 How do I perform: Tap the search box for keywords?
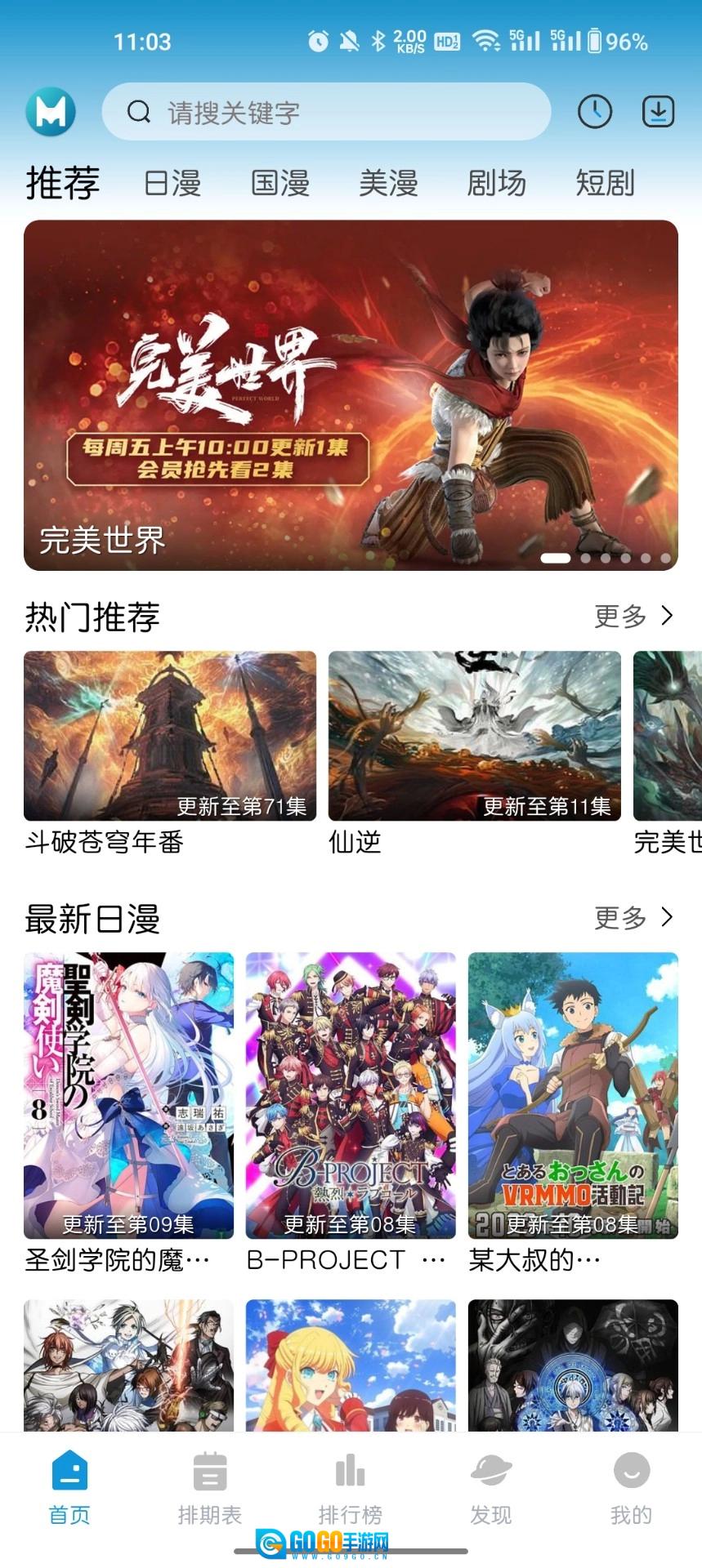(x=326, y=112)
